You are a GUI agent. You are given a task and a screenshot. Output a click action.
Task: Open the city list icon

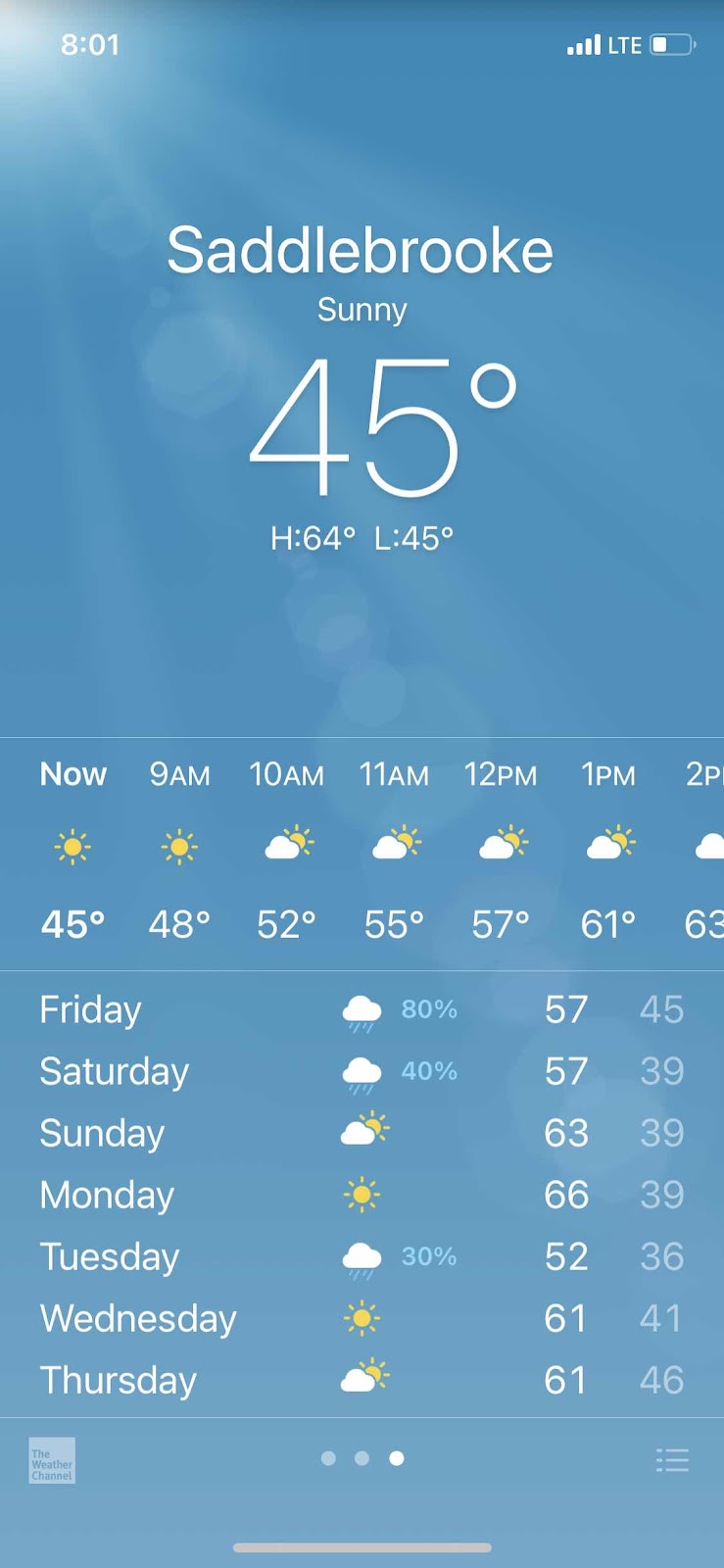672,1460
